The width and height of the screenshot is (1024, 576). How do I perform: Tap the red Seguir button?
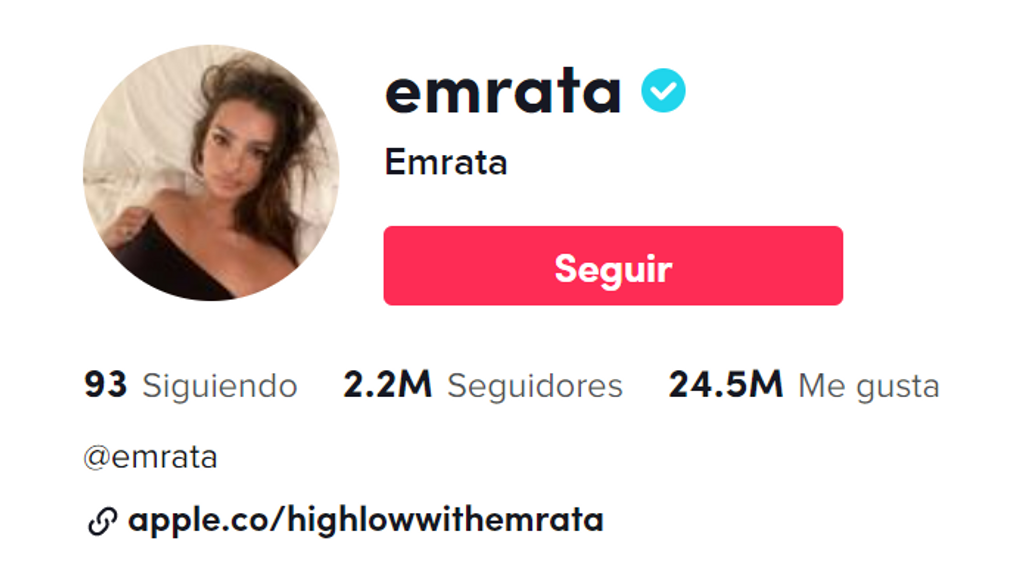coord(613,266)
